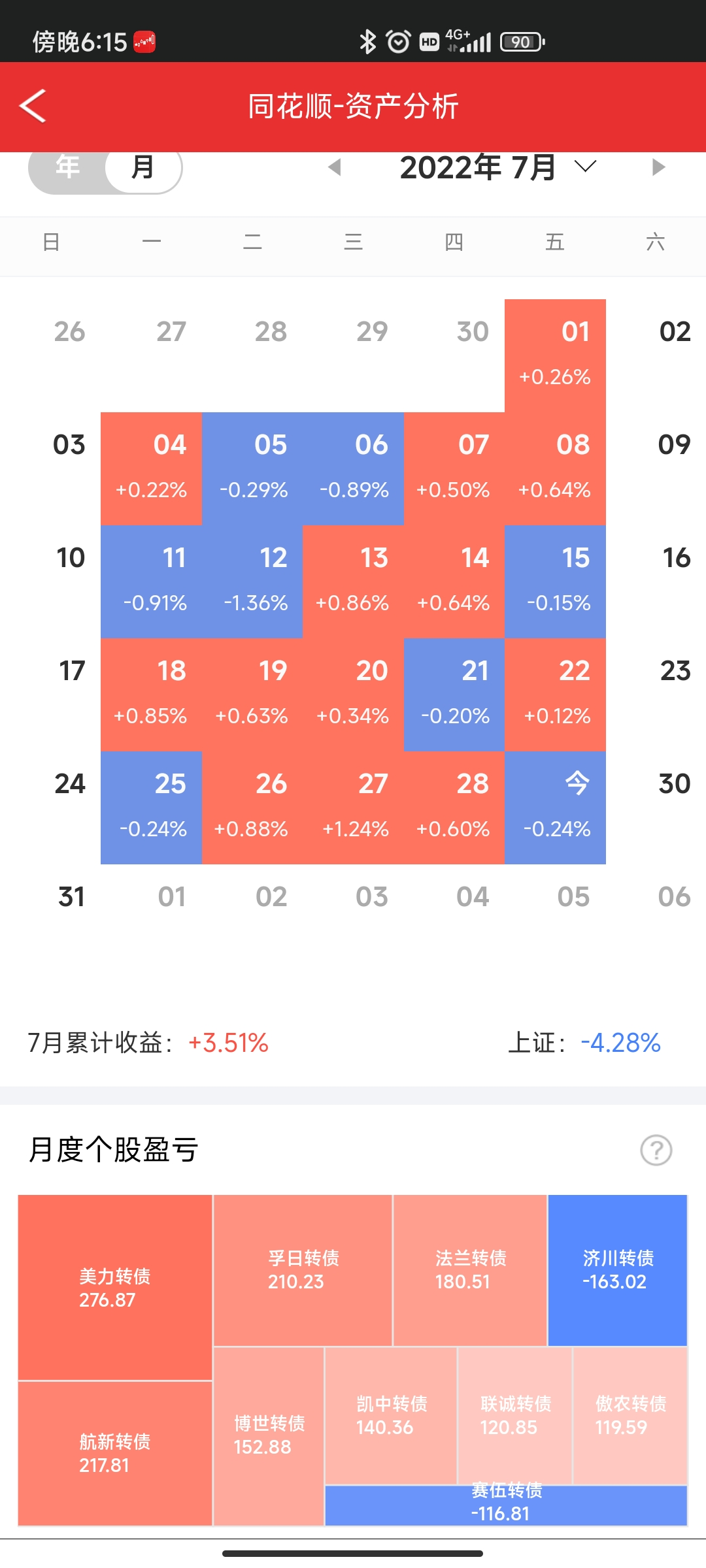Go to next month arrow
Screen dimensions: 706x1568
tap(658, 167)
